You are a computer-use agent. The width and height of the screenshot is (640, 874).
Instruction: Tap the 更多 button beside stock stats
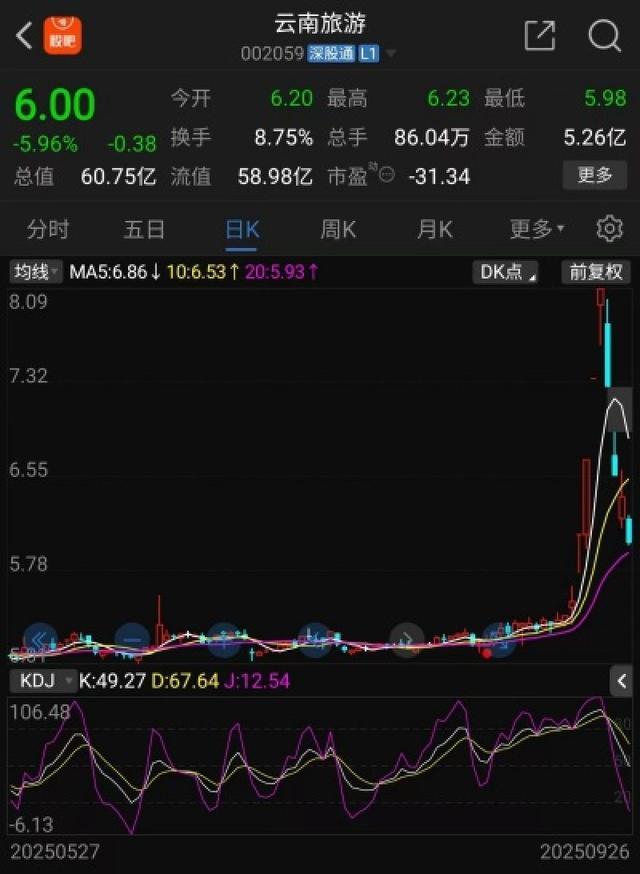tap(595, 176)
